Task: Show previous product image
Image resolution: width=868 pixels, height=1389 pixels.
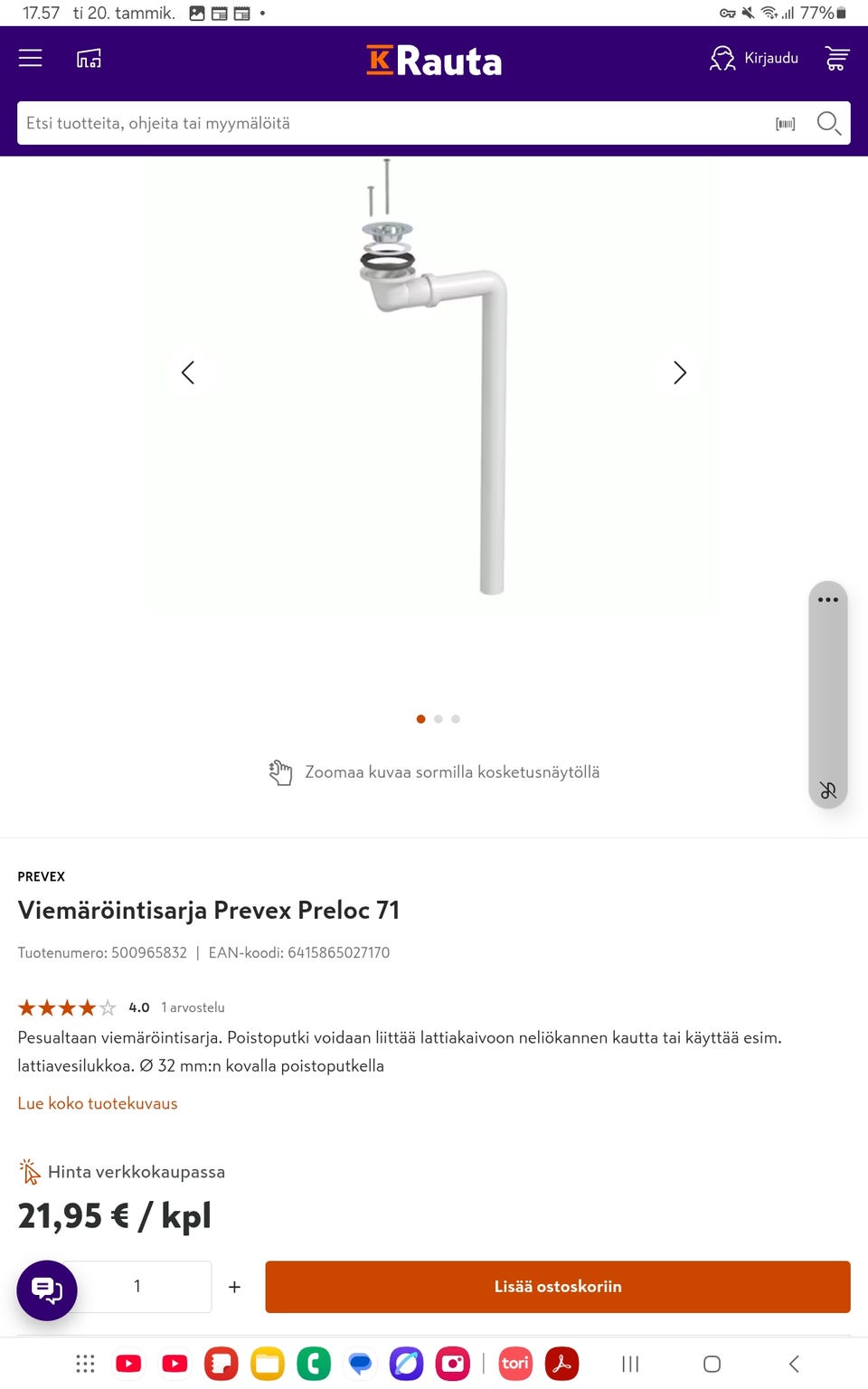Action: point(188,373)
